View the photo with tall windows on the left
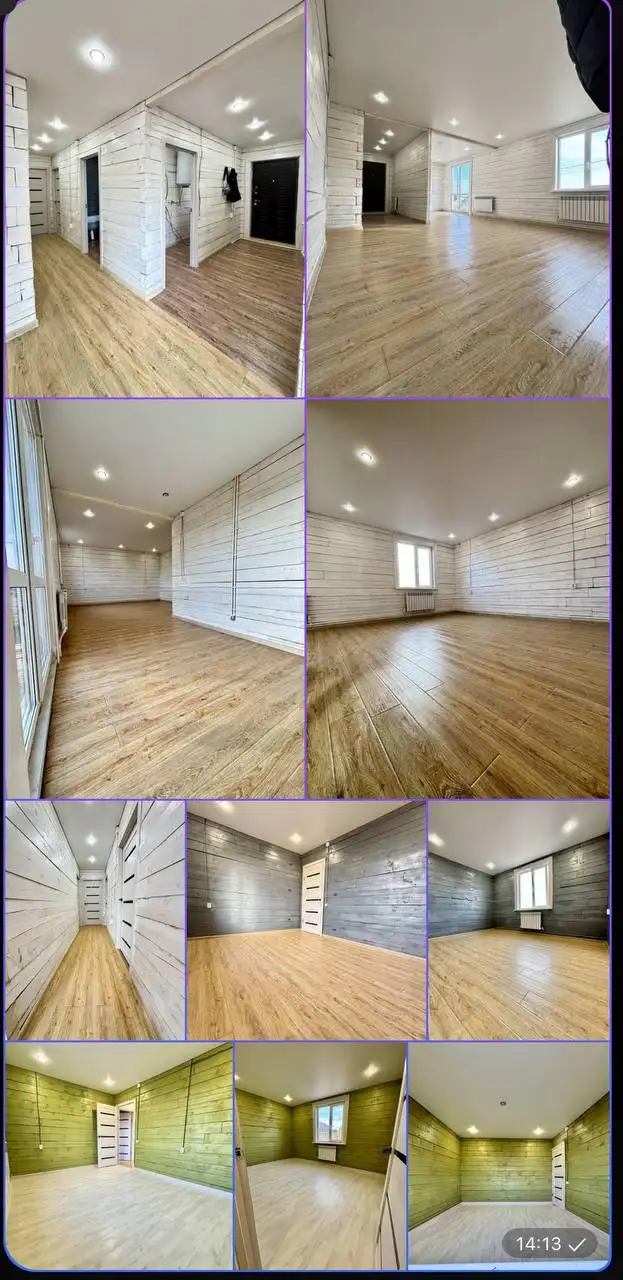The image size is (623, 1280). [x=155, y=598]
